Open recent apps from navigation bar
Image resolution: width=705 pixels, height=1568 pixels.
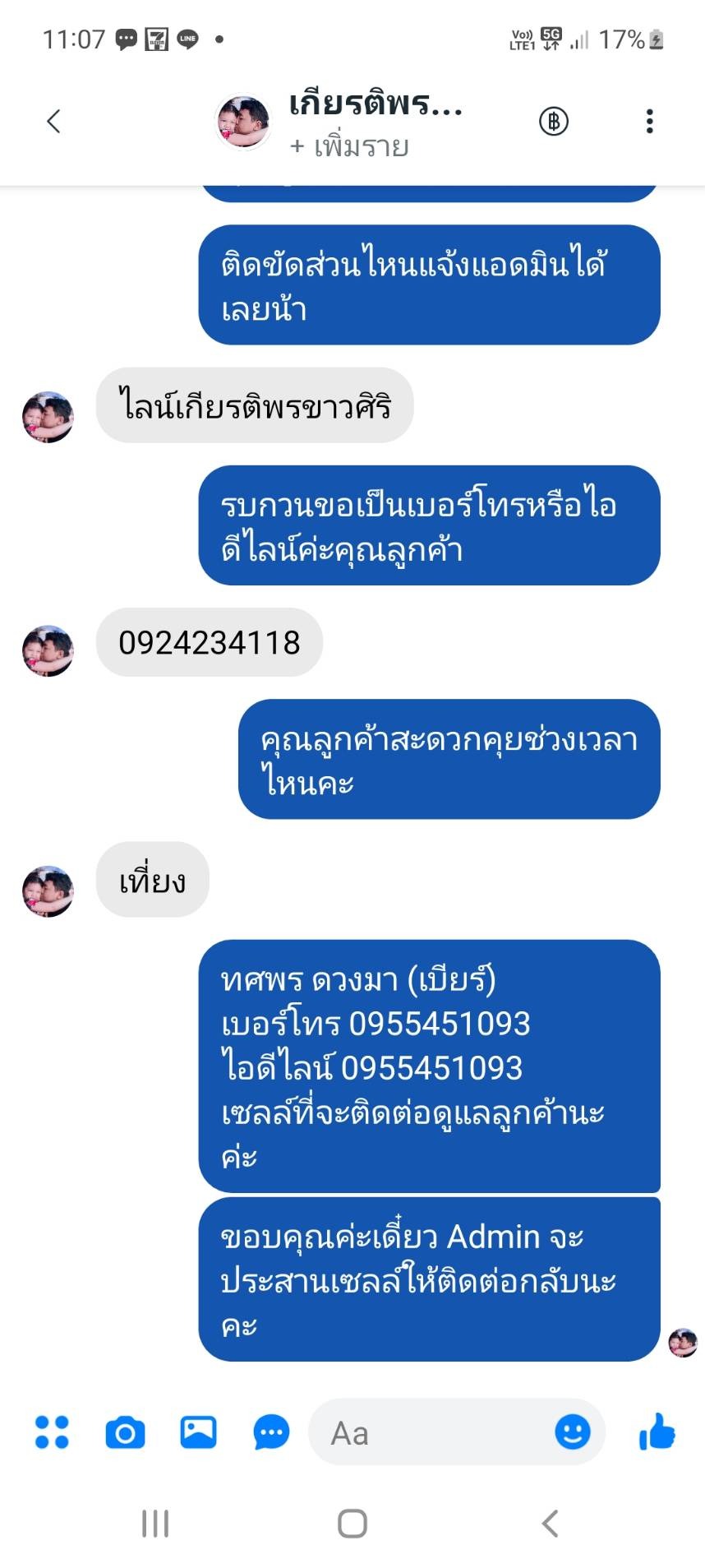tap(155, 1524)
